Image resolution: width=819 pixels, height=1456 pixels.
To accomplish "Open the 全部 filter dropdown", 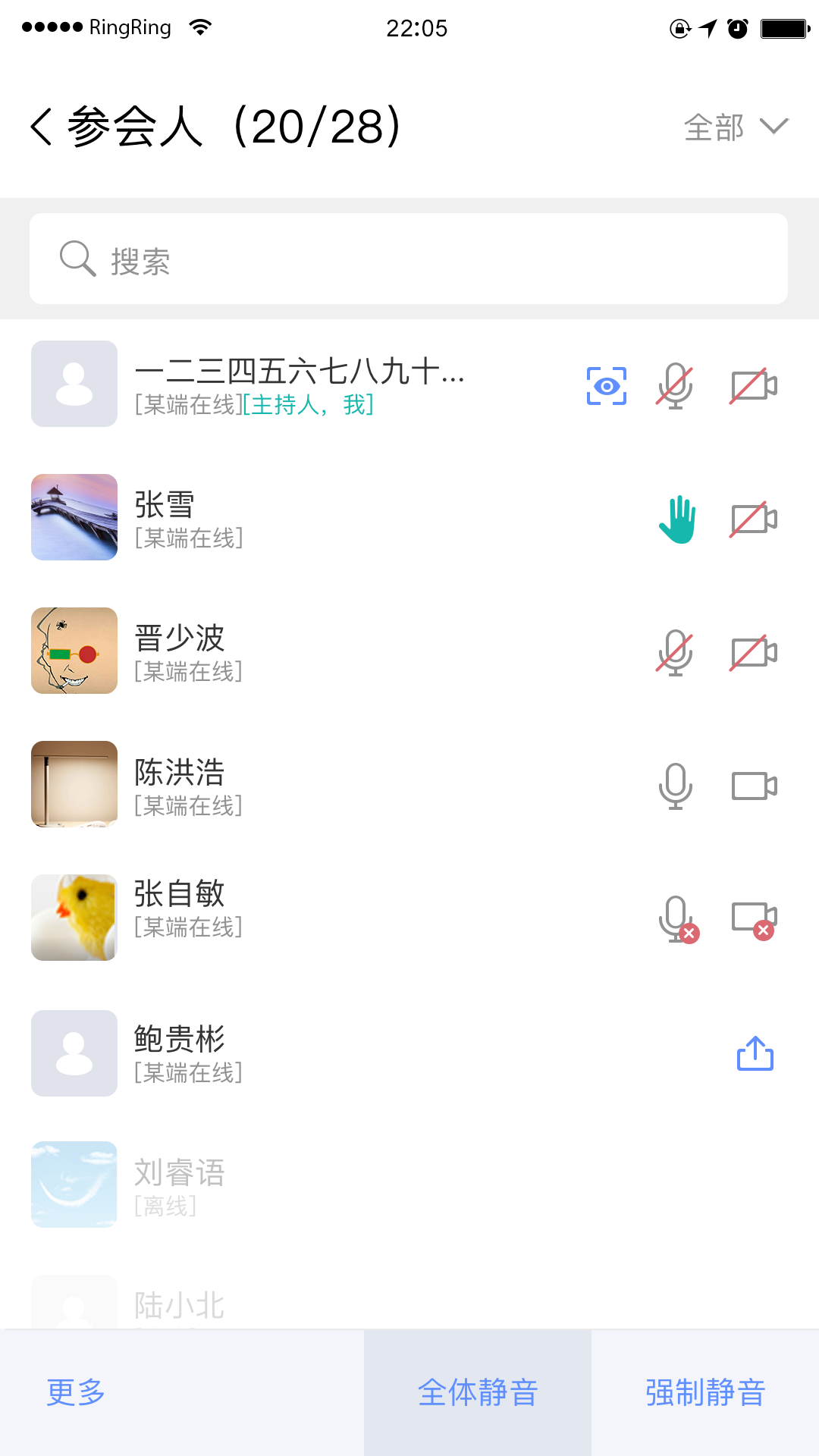I will click(x=736, y=127).
